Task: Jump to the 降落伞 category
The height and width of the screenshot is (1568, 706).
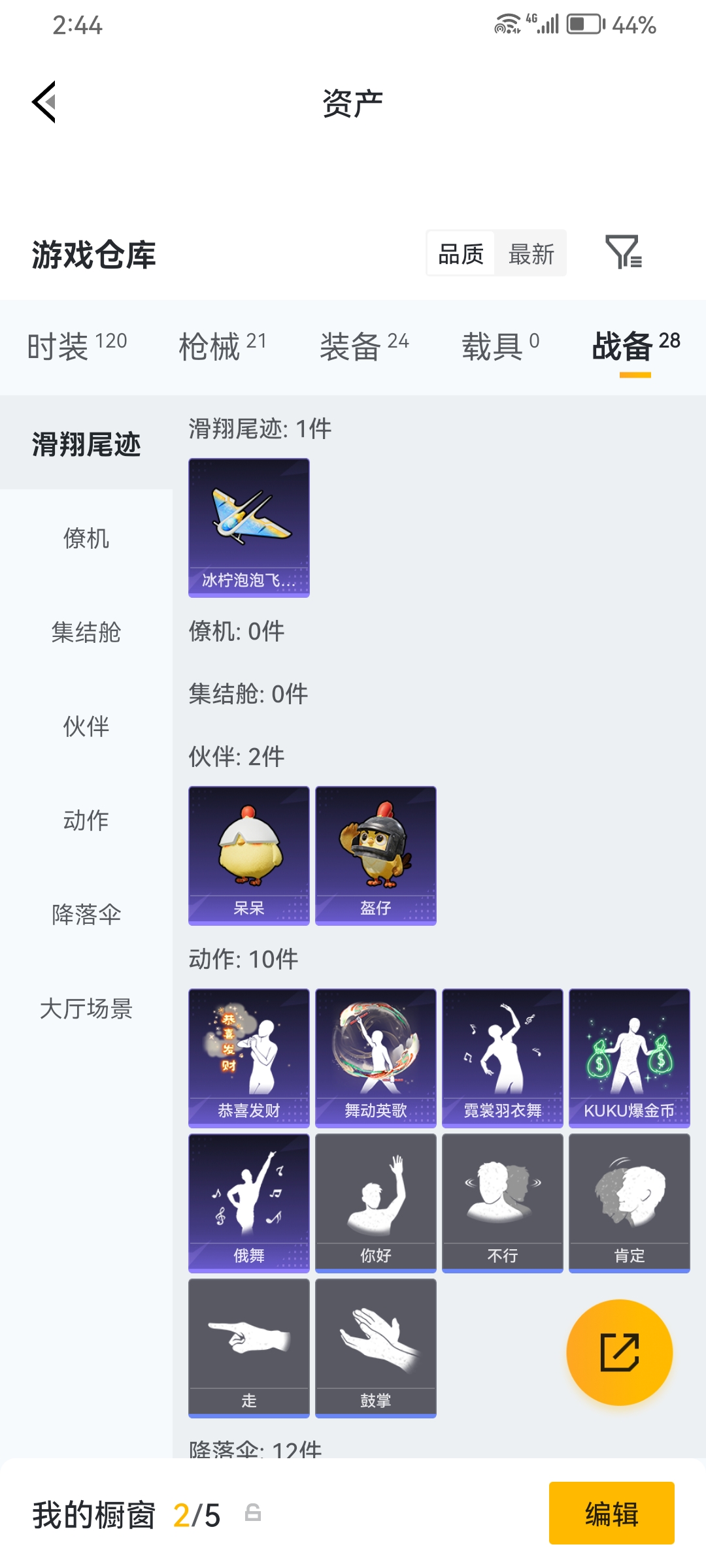Action: pos(86,915)
